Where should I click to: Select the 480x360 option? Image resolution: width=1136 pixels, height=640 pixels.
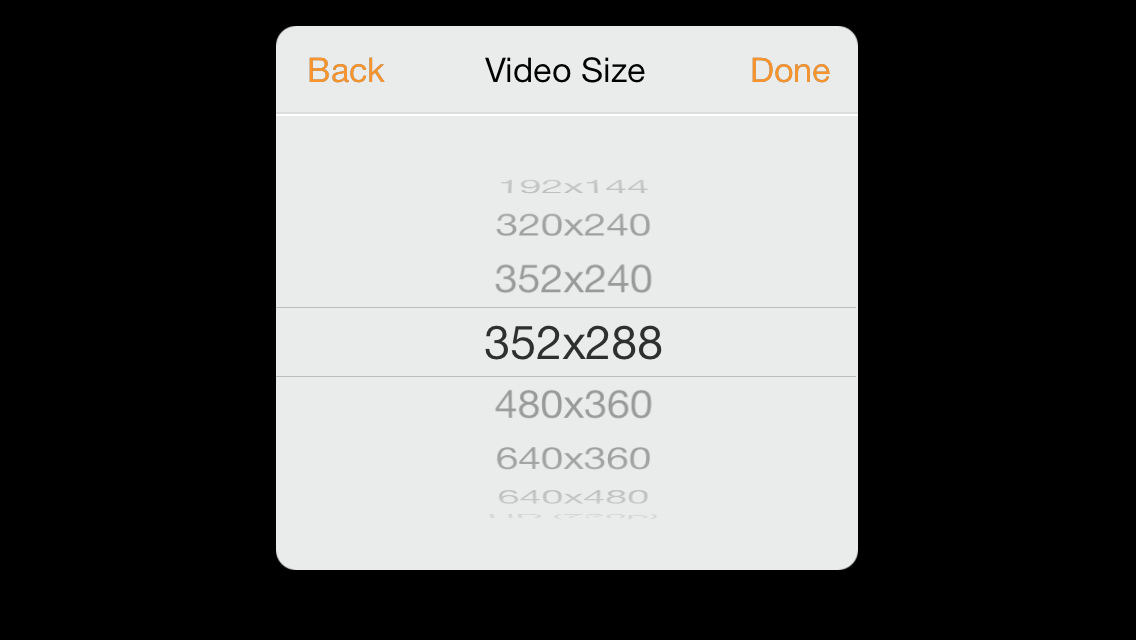[573, 405]
